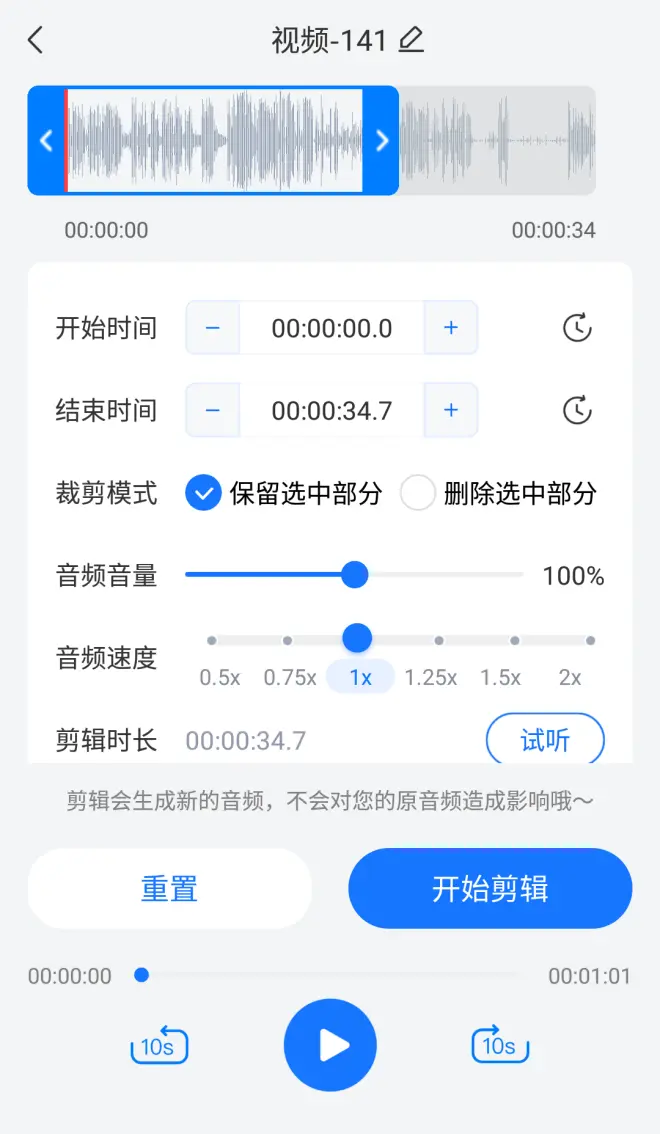Screen dimensions: 660x1134
Task: Increase the 结束时间 with its plus button
Action: (451, 410)
